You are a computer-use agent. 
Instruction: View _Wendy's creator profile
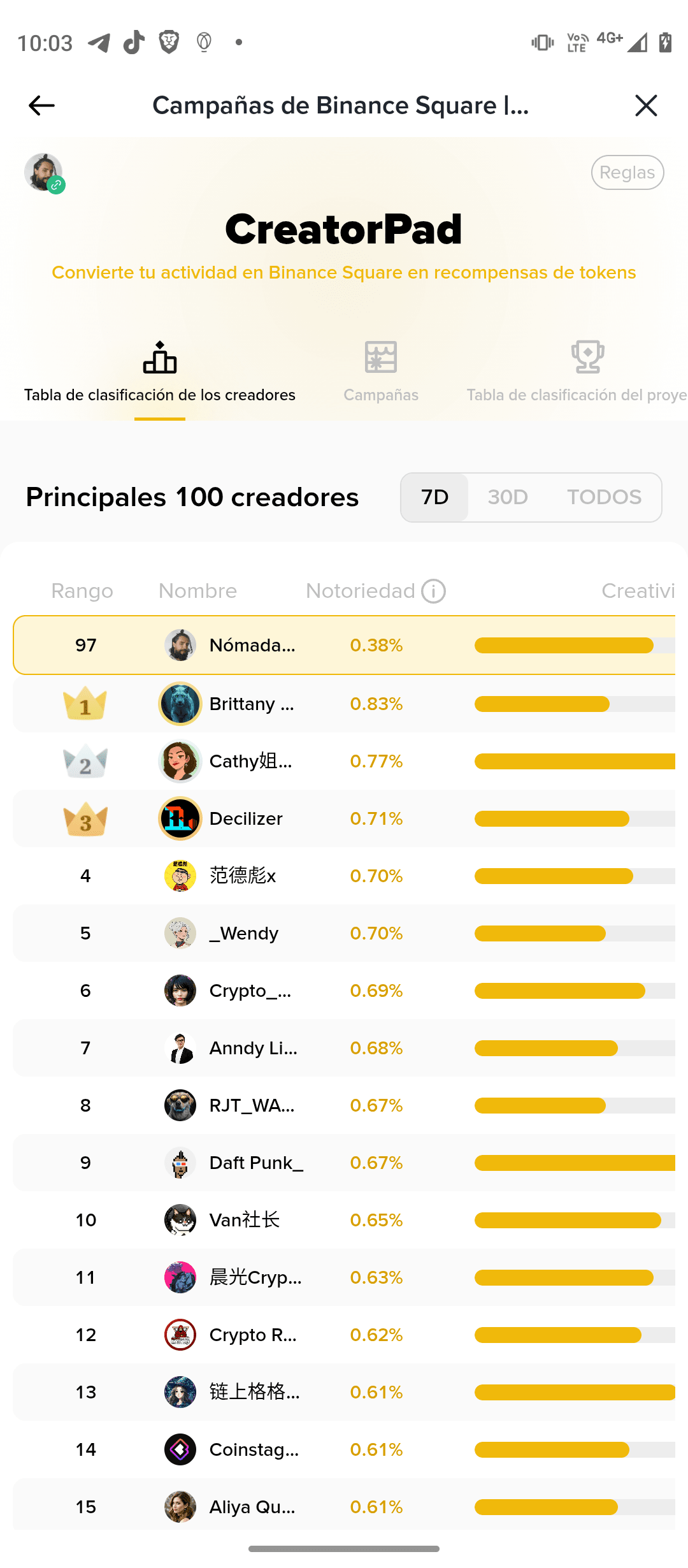[x=344, y=933]
